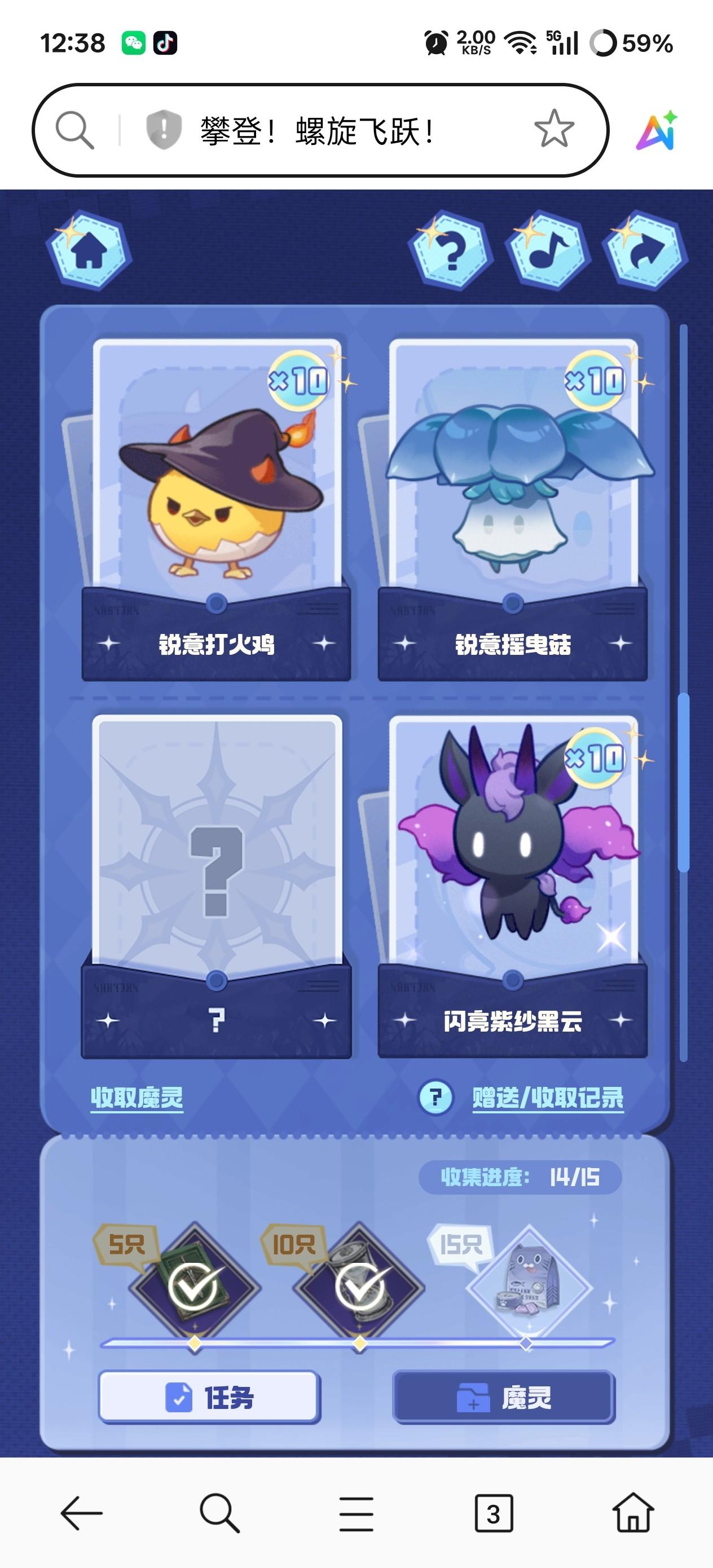The height and width of the screenshot is (1568, 713).
Task: Open the help question mark icon
Action: [451, 249]
